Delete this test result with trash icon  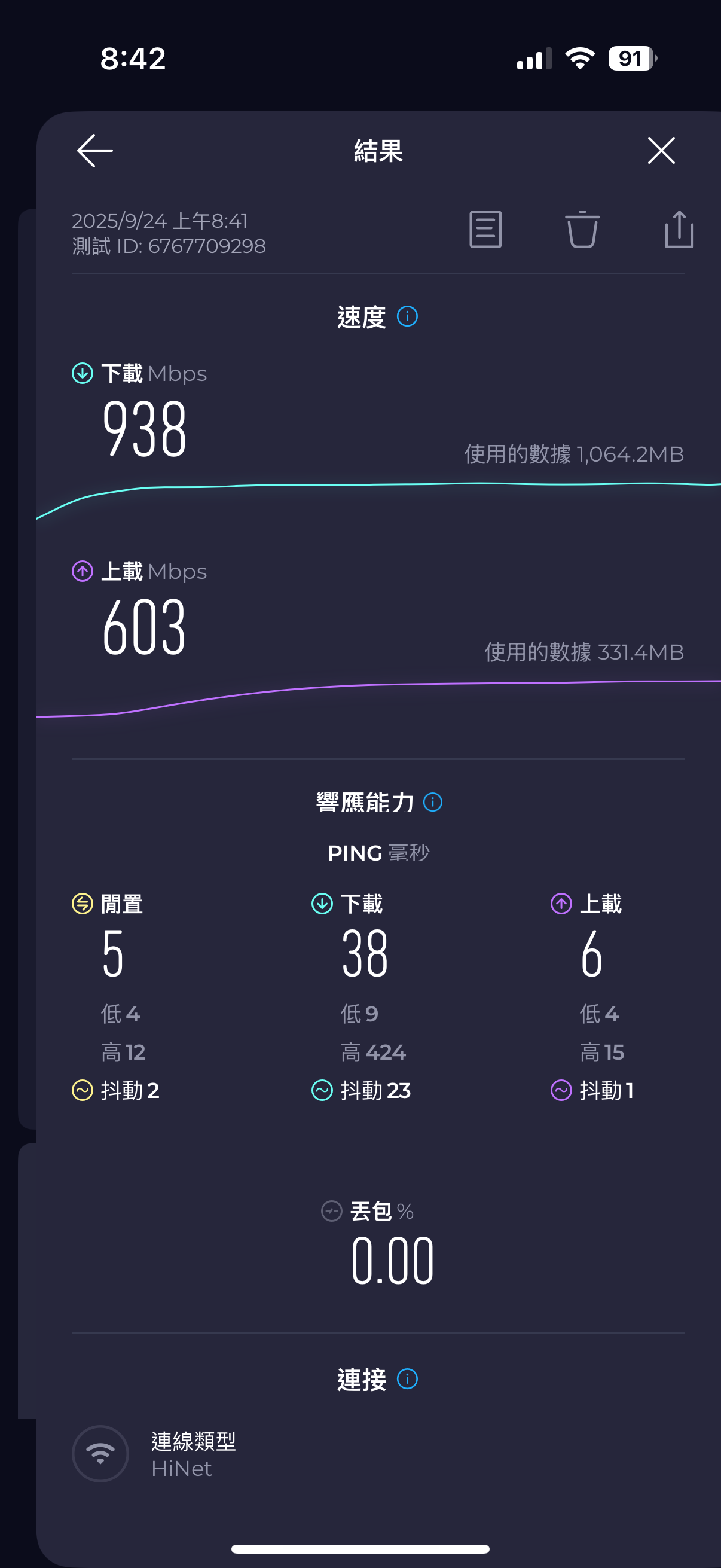coord(582,230)
